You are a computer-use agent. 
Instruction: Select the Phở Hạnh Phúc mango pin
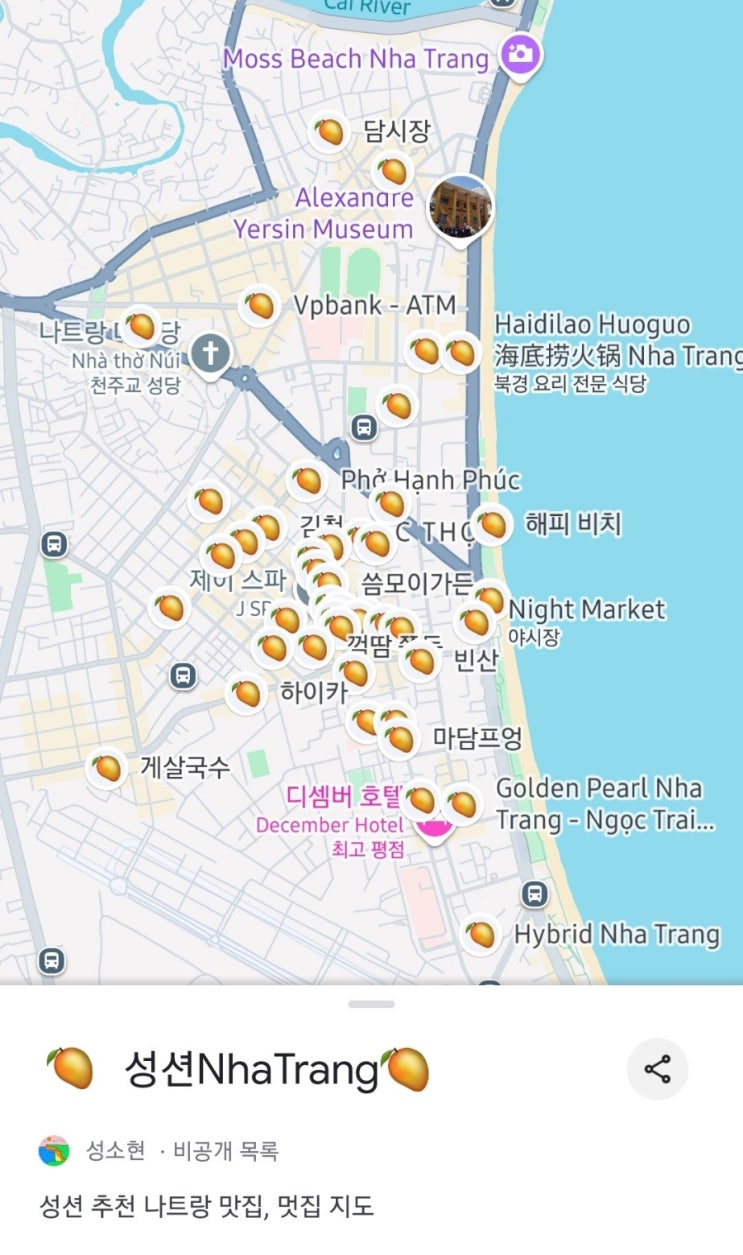pyautogui.click(x=307, y=480)
